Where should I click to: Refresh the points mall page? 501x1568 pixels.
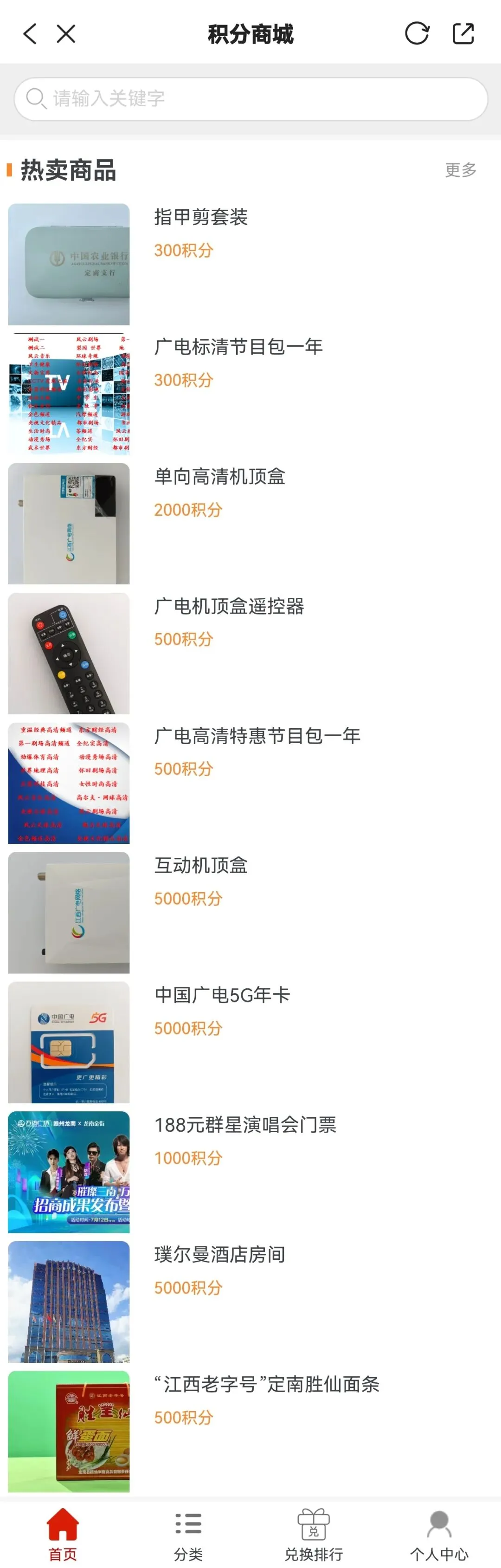(x=417, y=33)
